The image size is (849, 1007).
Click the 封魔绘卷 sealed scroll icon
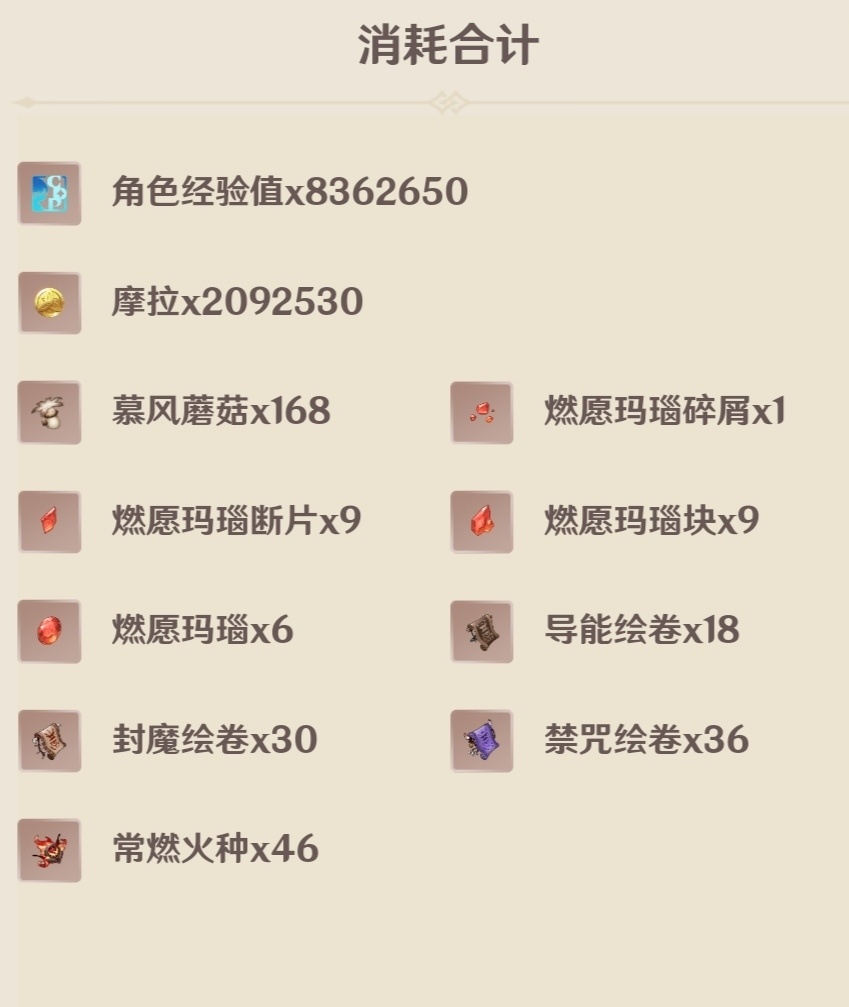click(50, 741)
